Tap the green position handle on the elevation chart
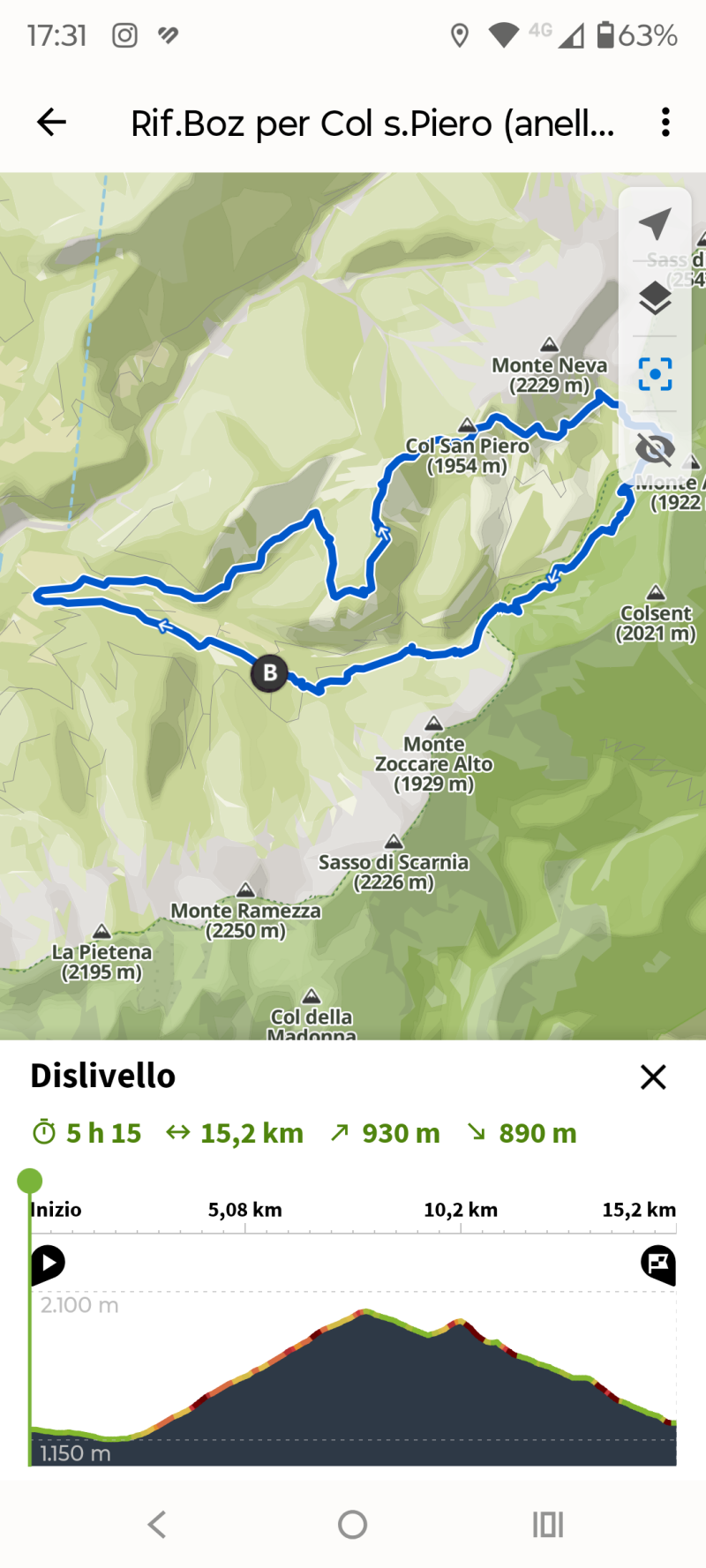The width and height of the screenshot is (706, 1568). (x=30, y=1181)
